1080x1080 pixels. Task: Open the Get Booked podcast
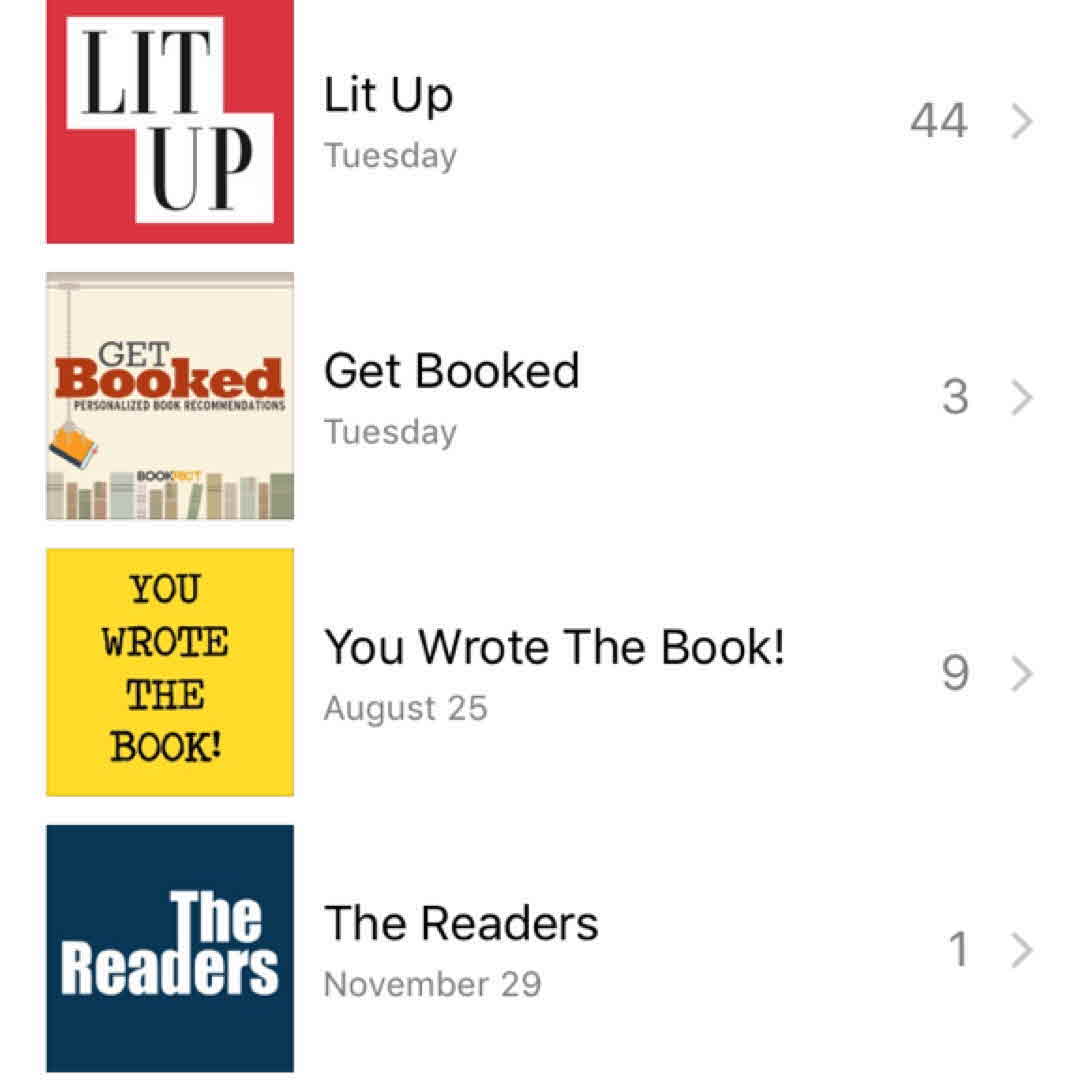451,372
